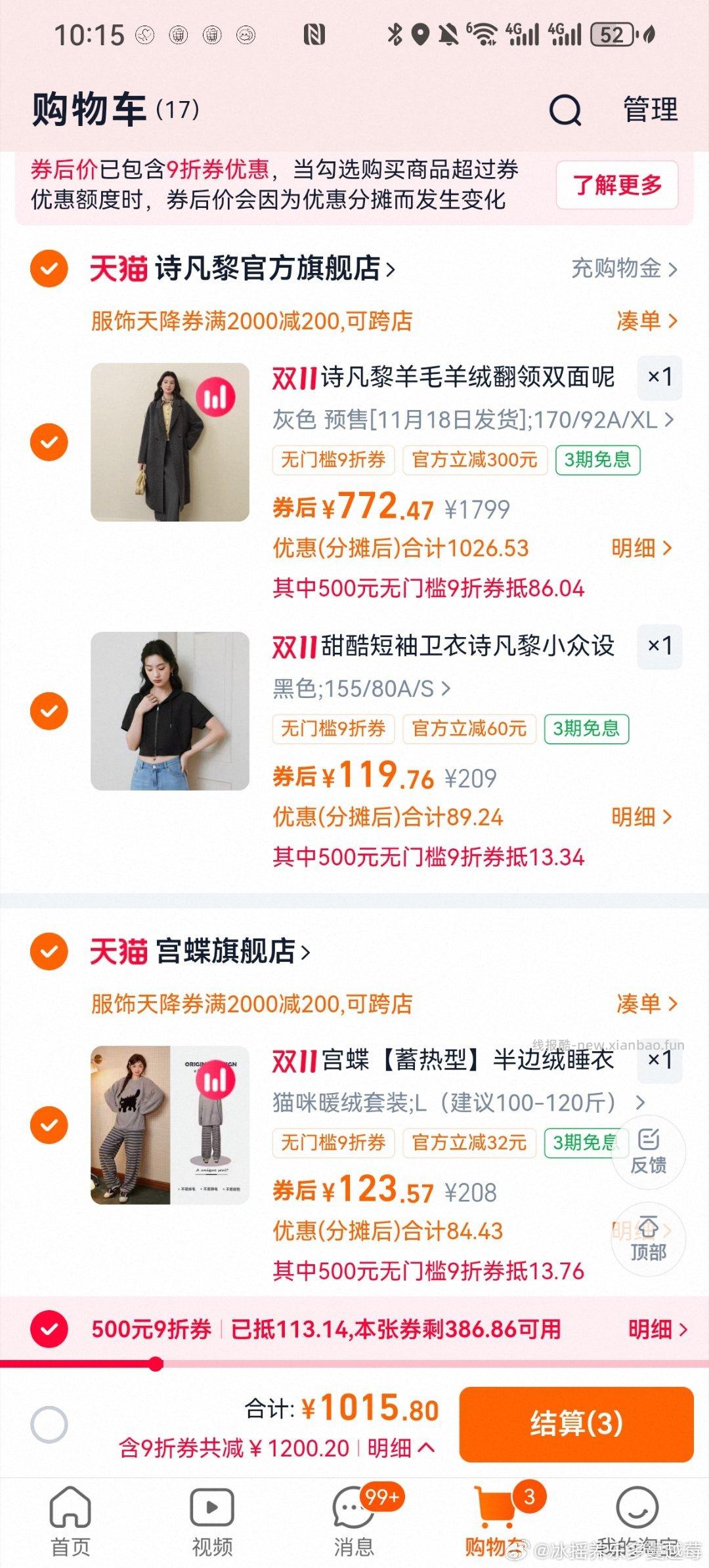Switch to cart management via 管理

tap(649, 109)
